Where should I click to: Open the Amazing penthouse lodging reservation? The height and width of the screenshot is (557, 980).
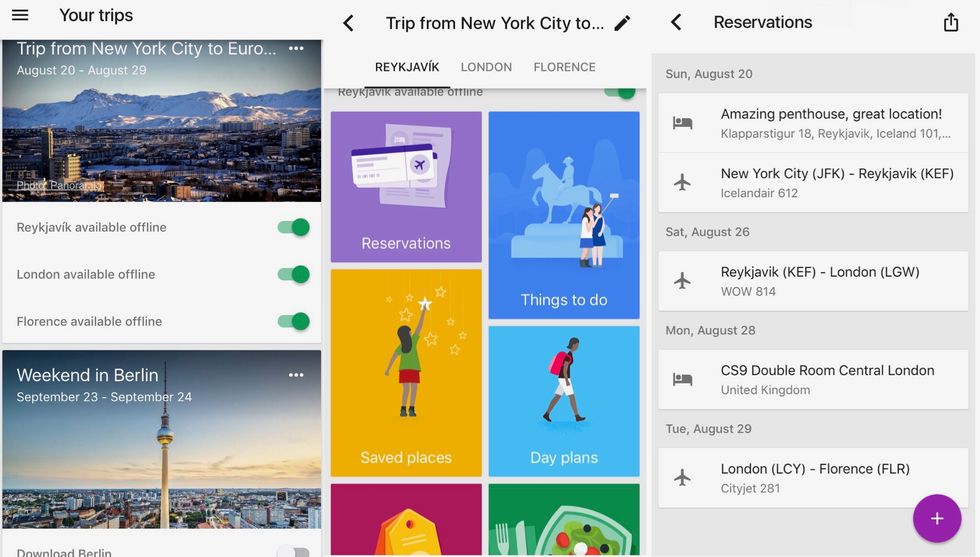click(x=813, y=123)
